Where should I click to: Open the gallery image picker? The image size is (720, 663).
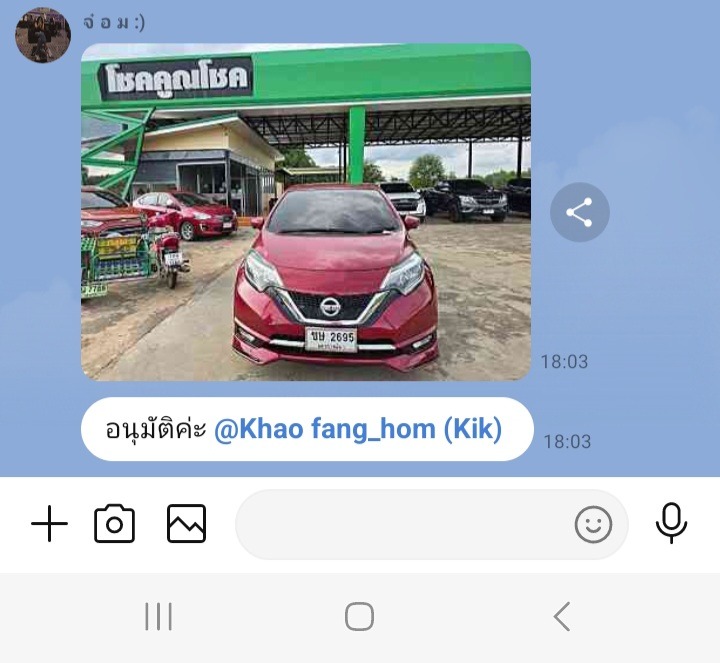[186, 524]
